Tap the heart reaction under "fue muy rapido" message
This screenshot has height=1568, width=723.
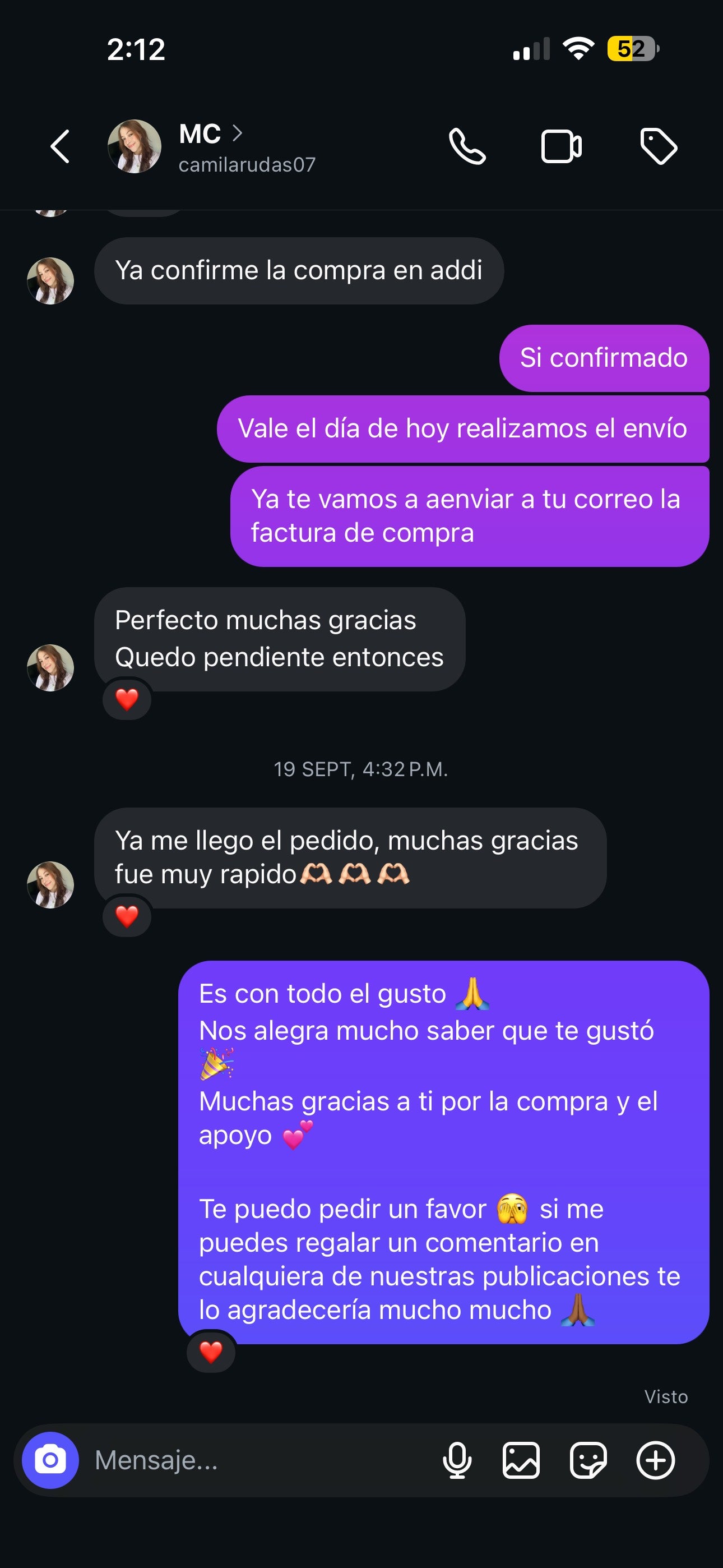click(127, 916)
